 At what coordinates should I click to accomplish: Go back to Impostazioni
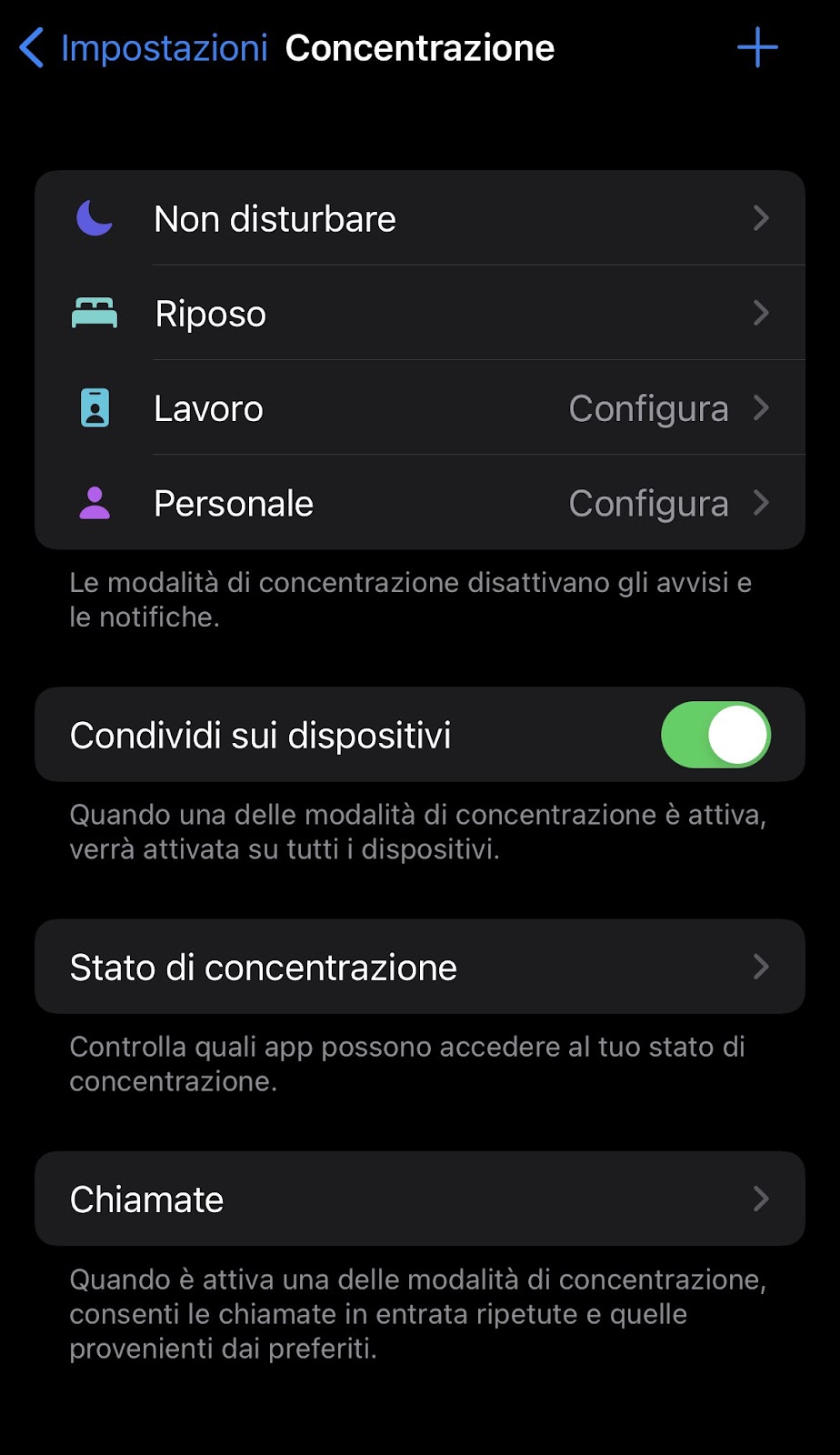(143, 48)
